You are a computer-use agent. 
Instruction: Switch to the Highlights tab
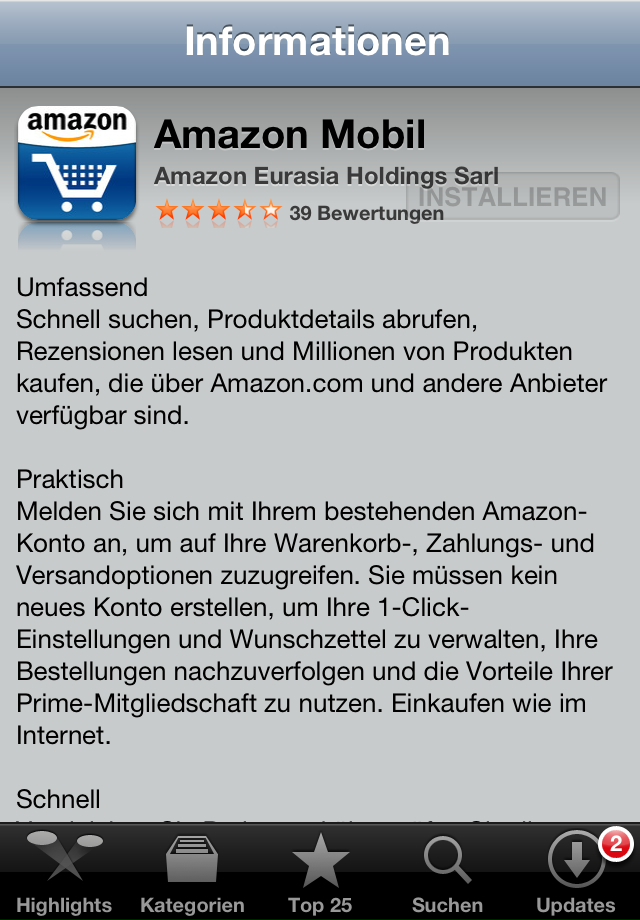(x=64, y=872)
